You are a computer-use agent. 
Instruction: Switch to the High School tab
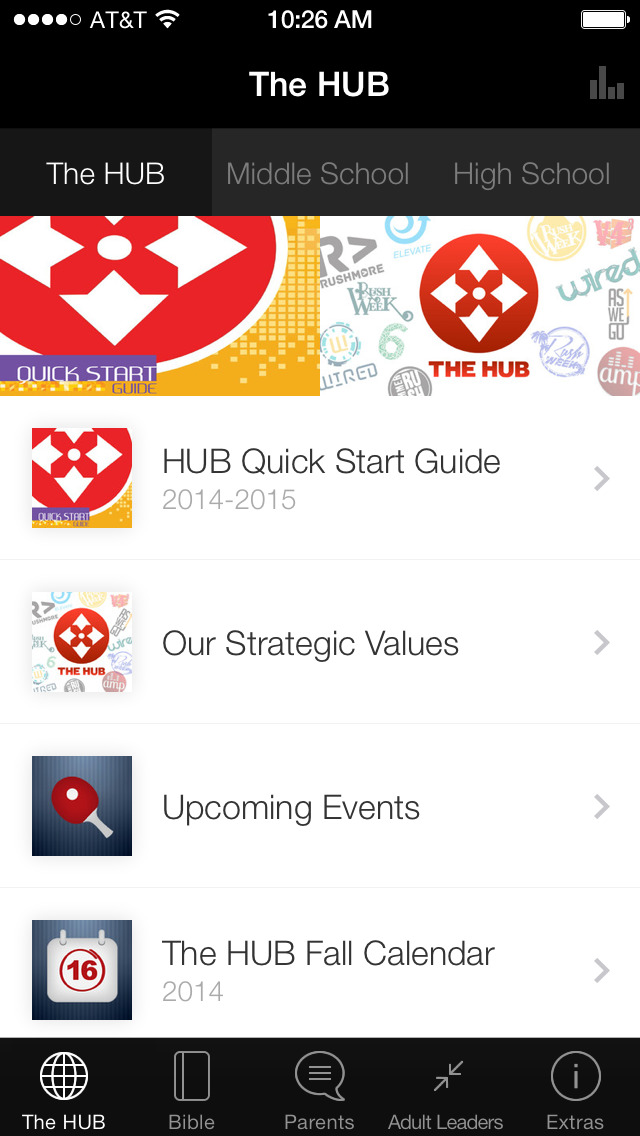pos(531,173)
